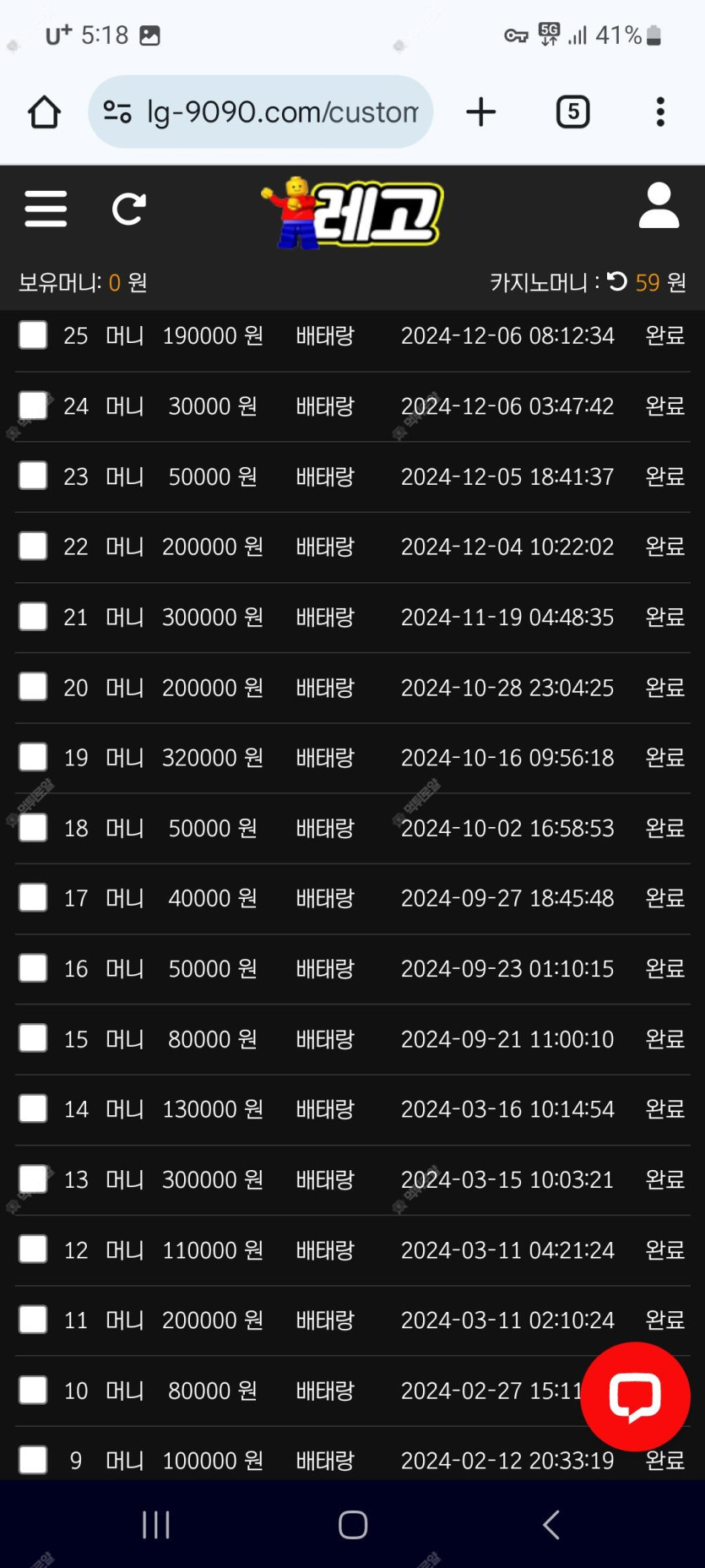The height and width of the screenshot is (1568, 705).
Task: Open the hamburger menu
Action: pos(46,209)
